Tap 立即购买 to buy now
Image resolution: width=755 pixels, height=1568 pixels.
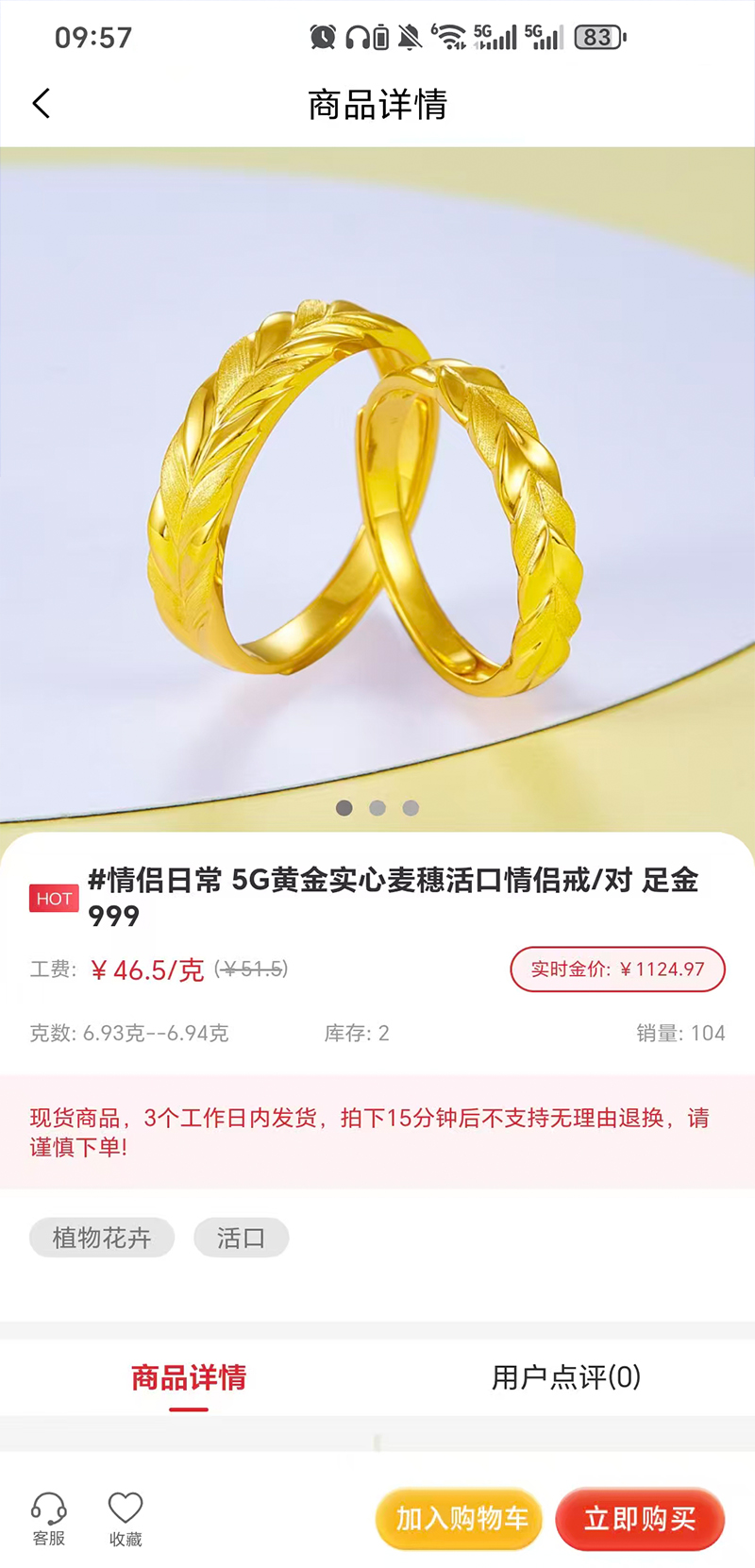coord(640,1519)
